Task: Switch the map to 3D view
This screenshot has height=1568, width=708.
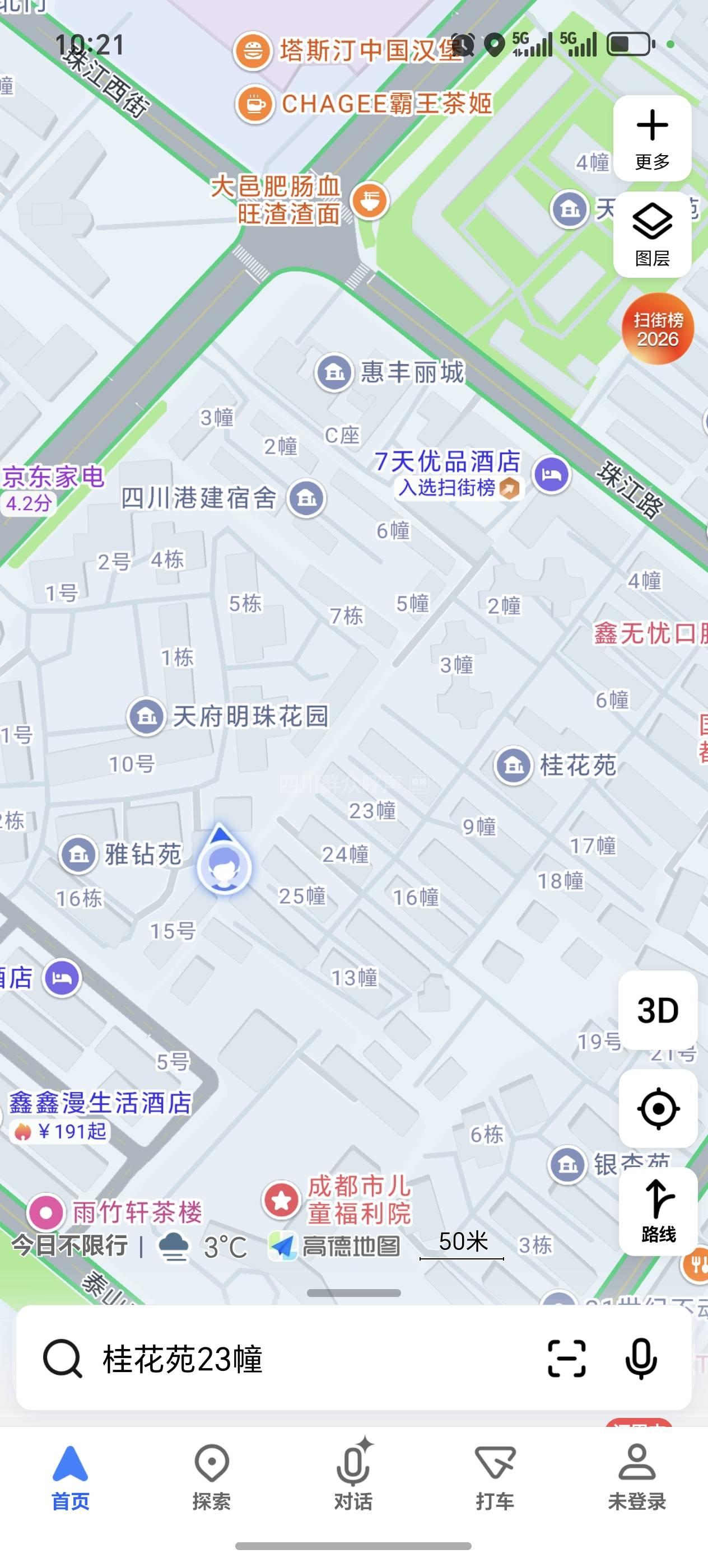Action: tap(658, 1010)
